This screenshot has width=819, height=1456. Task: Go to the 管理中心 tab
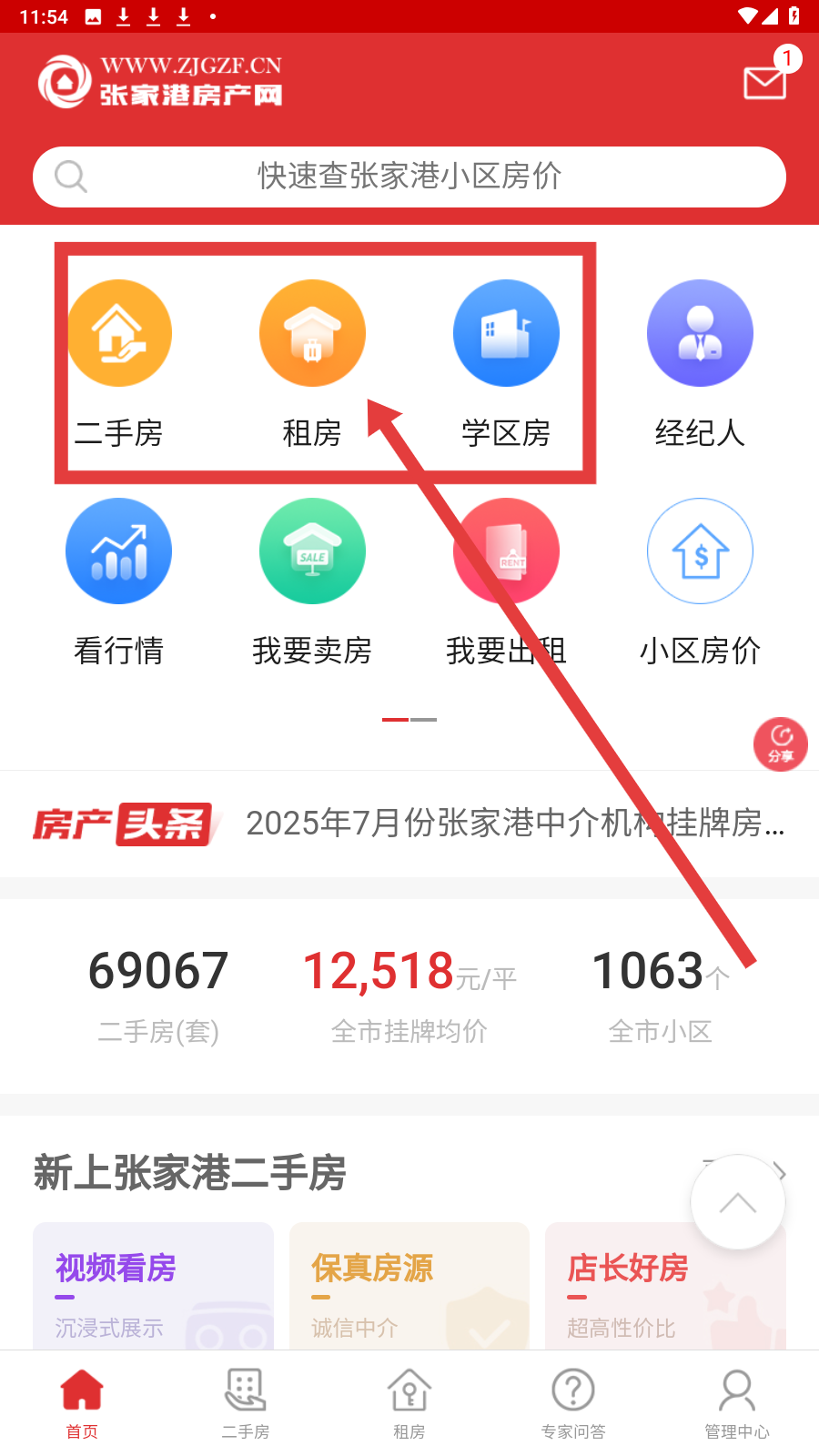pos(737,1403)
